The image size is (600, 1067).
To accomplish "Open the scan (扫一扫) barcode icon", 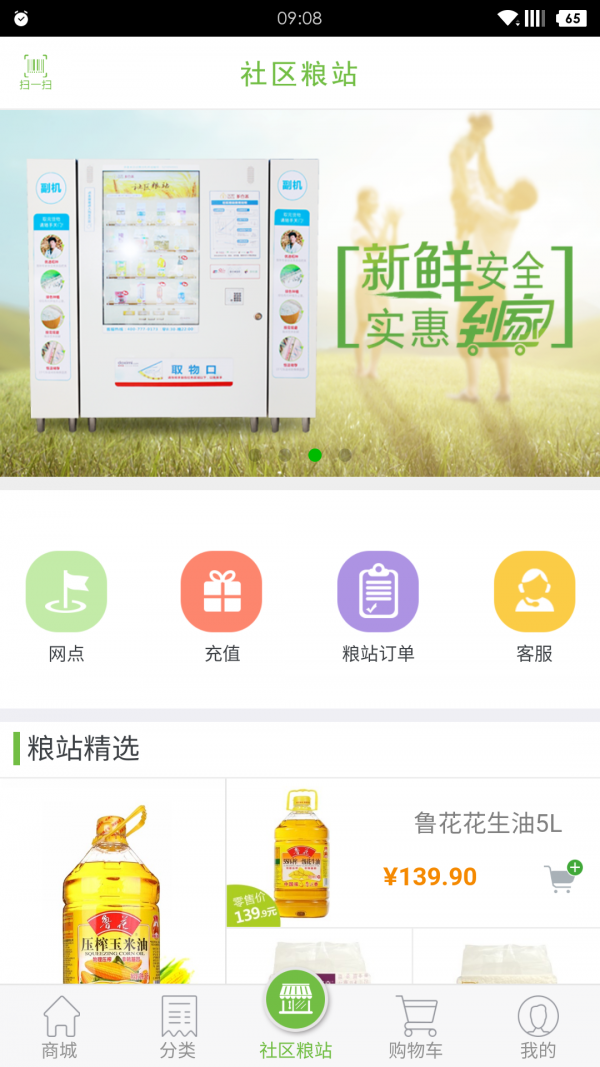I will point(36,72).
